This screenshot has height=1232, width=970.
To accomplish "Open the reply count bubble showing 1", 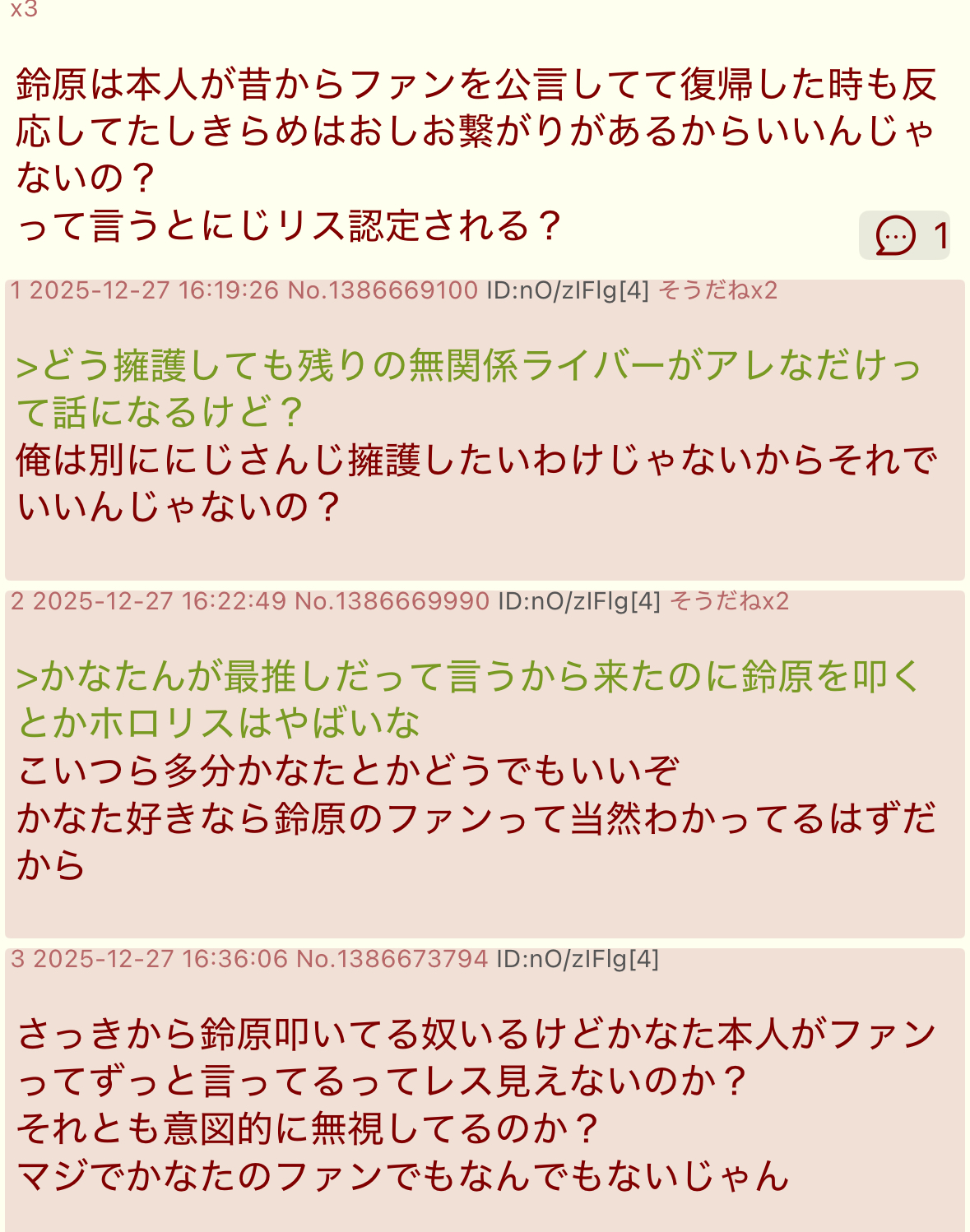I will click(904, 236).
